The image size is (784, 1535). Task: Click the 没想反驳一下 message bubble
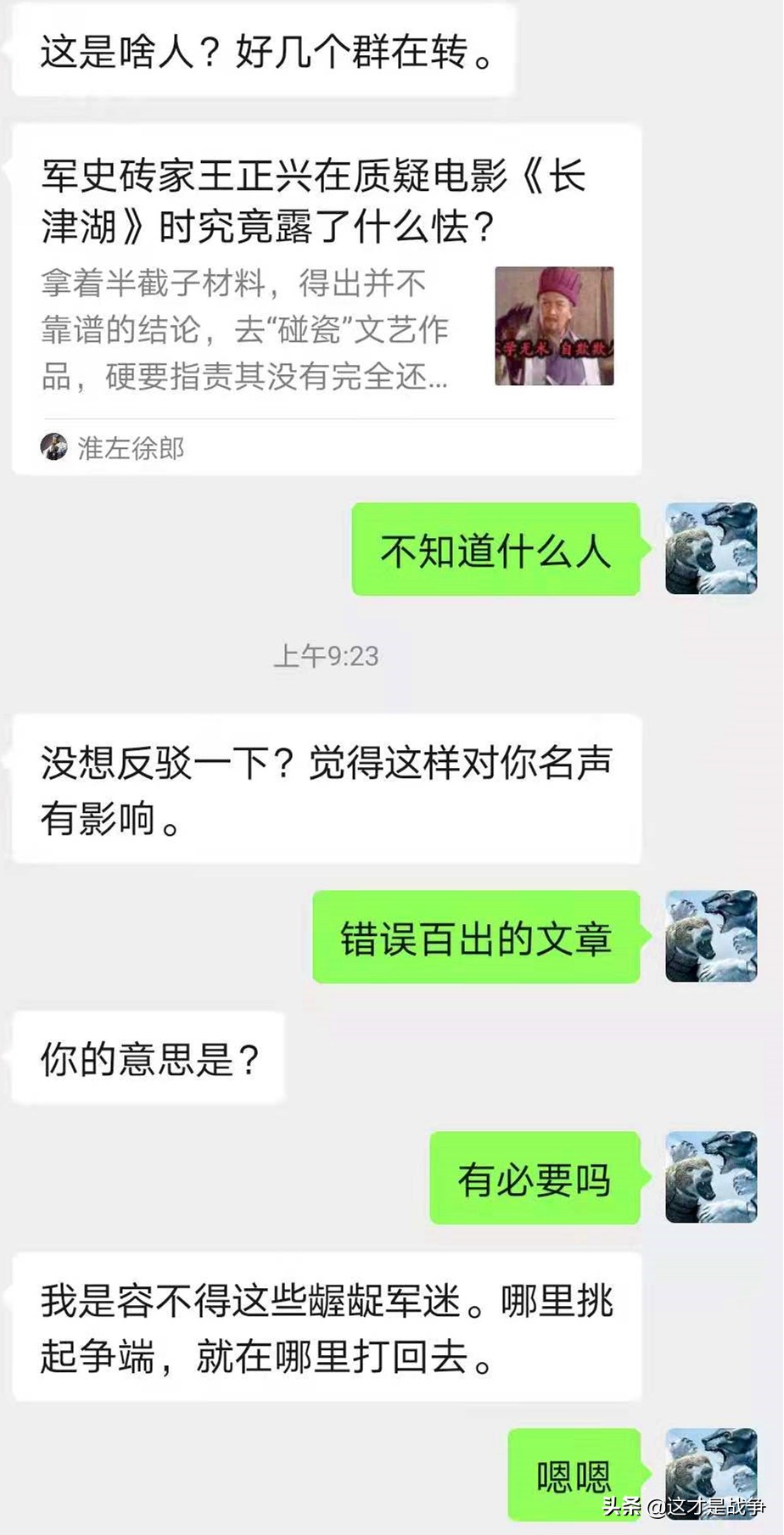point(322,787)
